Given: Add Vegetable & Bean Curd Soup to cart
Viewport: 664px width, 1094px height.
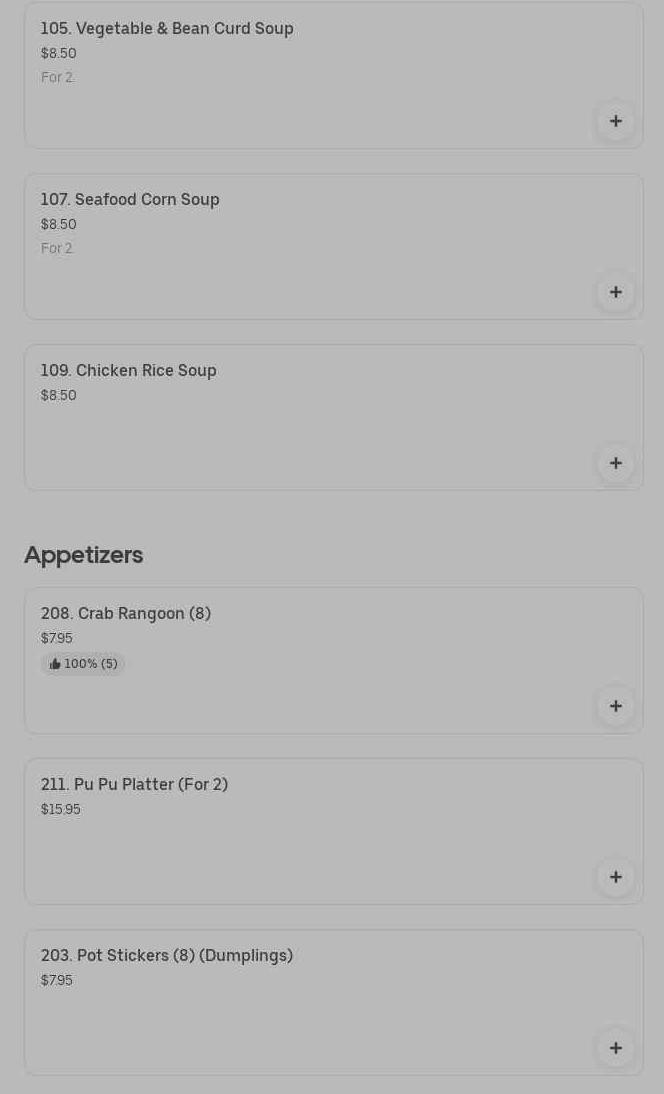Looking at the screenshot, I should (615, 122).
